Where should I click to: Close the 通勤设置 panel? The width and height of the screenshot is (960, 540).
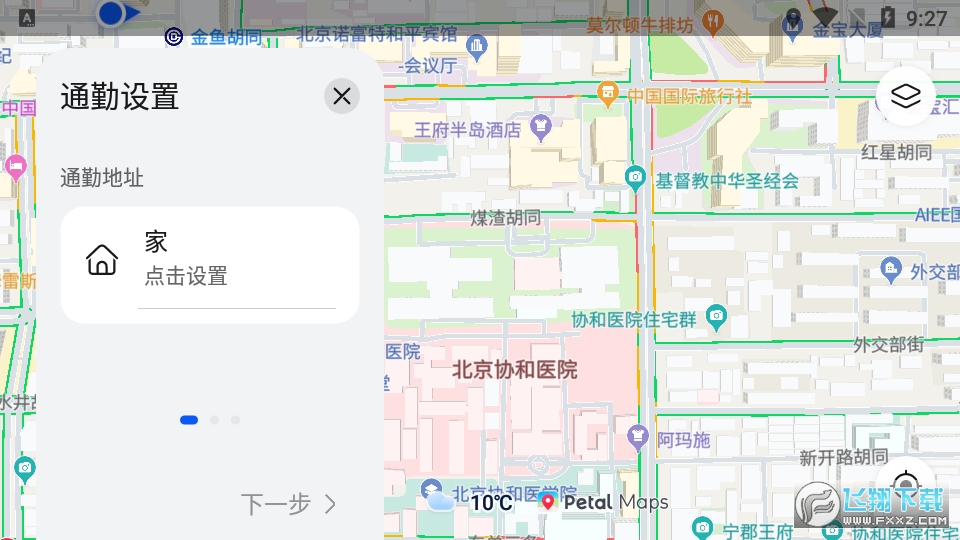click(342, 96)
